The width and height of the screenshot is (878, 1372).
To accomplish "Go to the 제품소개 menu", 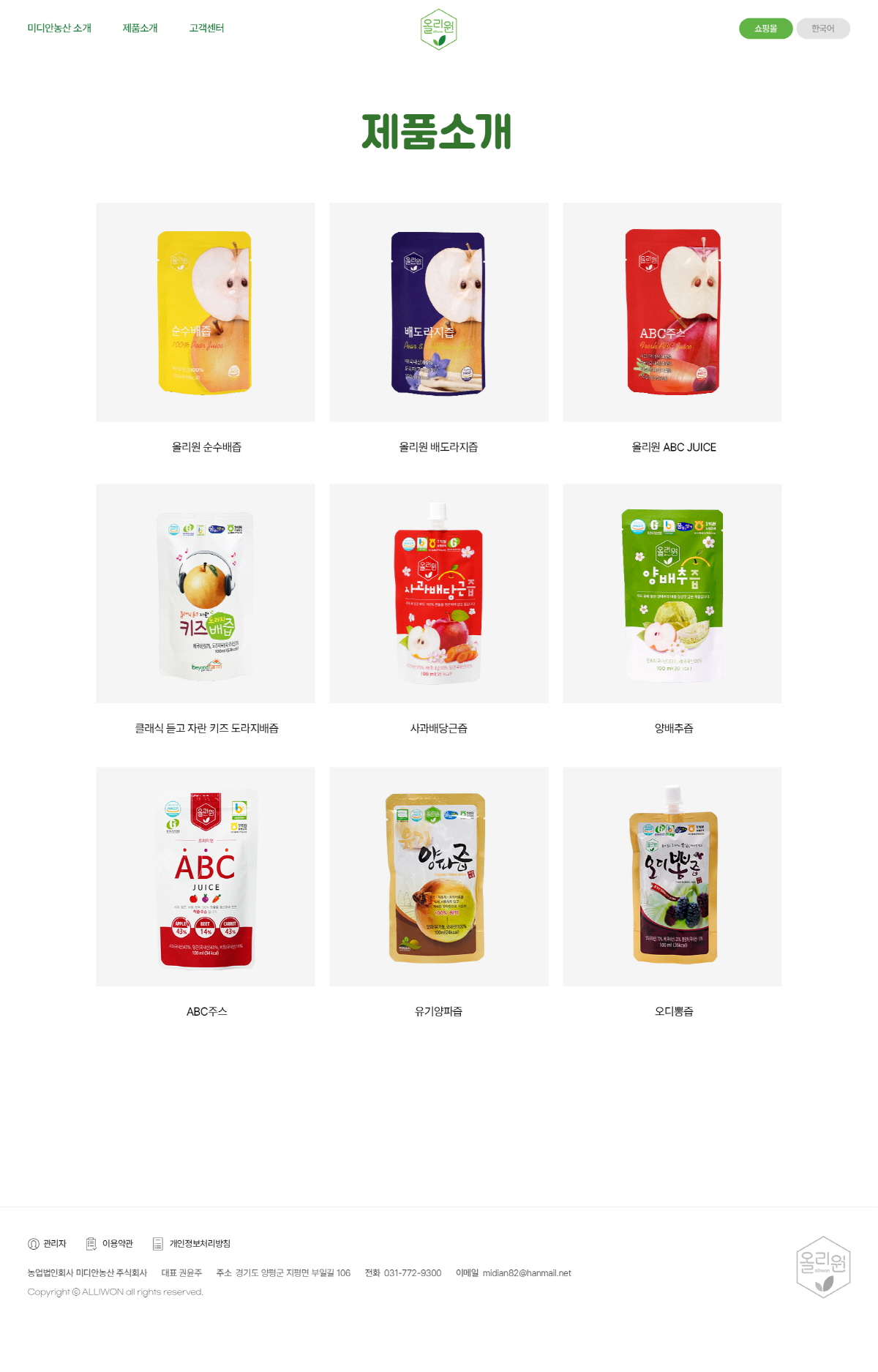I will point(140,29).
